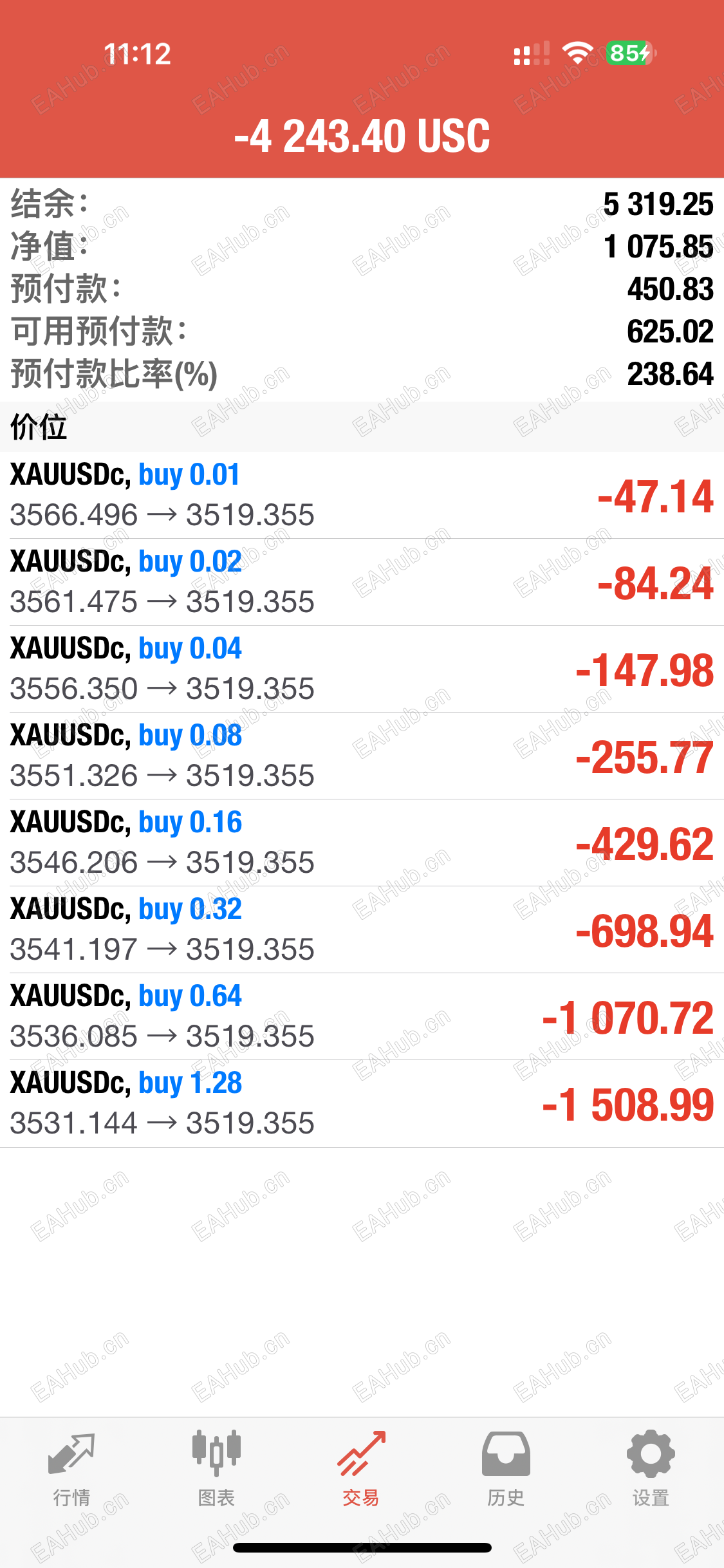Viewport: 724px width, 1568px height.
Task: Open the XAUUSDc buy 1.28 position
Action: pyautogui.click(x=362, y=1103)
